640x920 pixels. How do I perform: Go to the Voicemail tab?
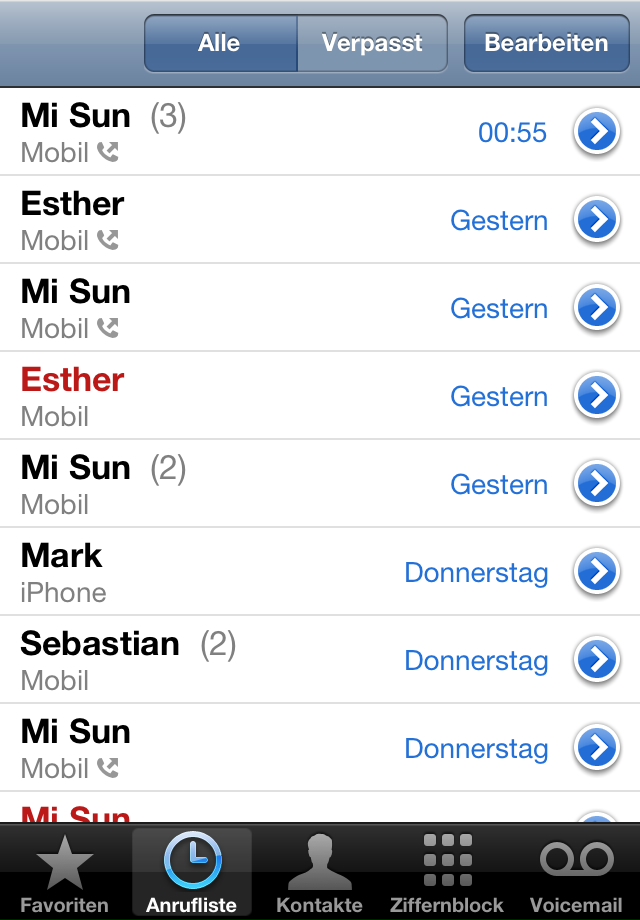tap(576, 872)
